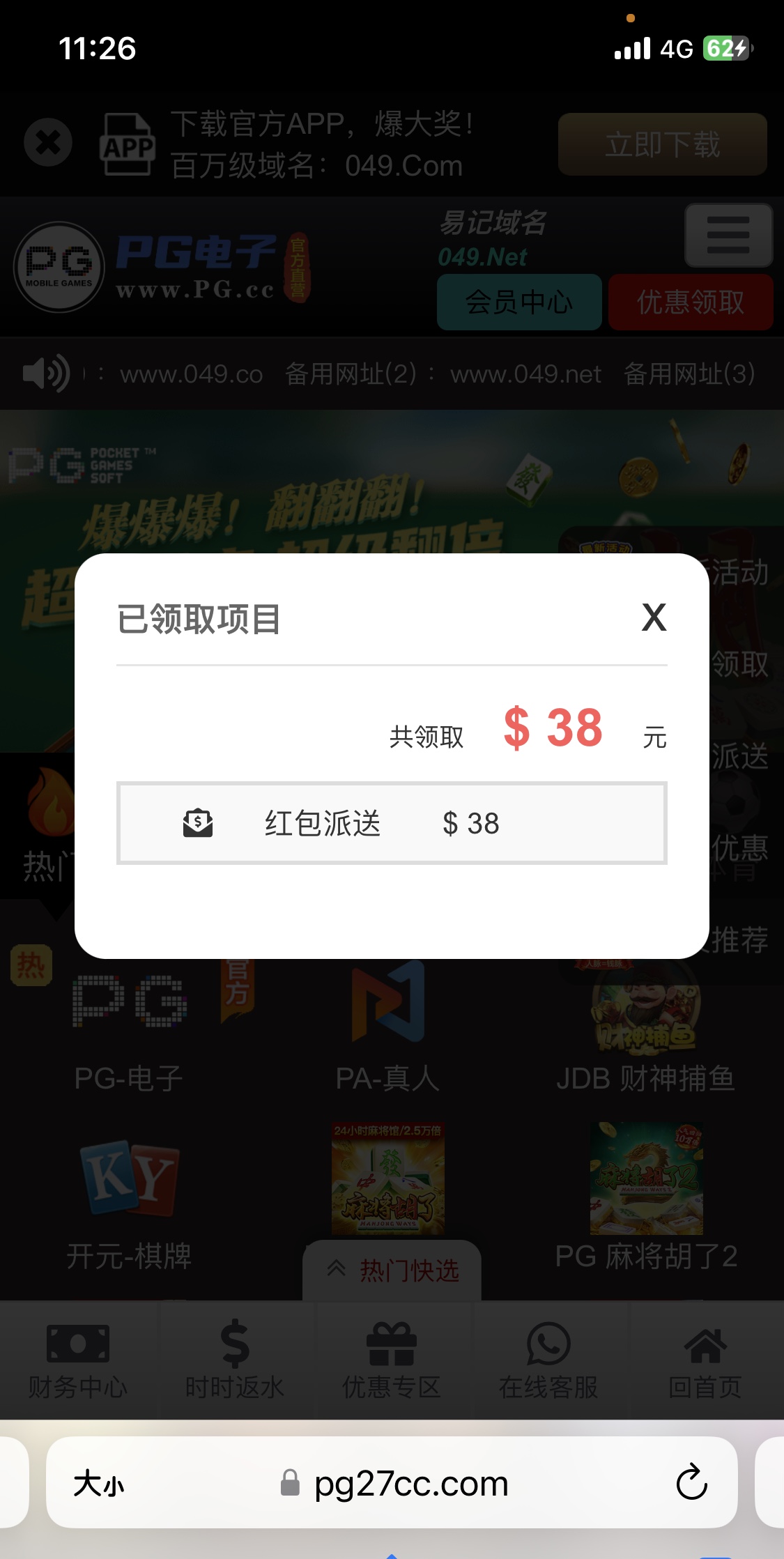784x1559 pixels.
Task: Go back to 回首页
Action: pos(705,1359)
